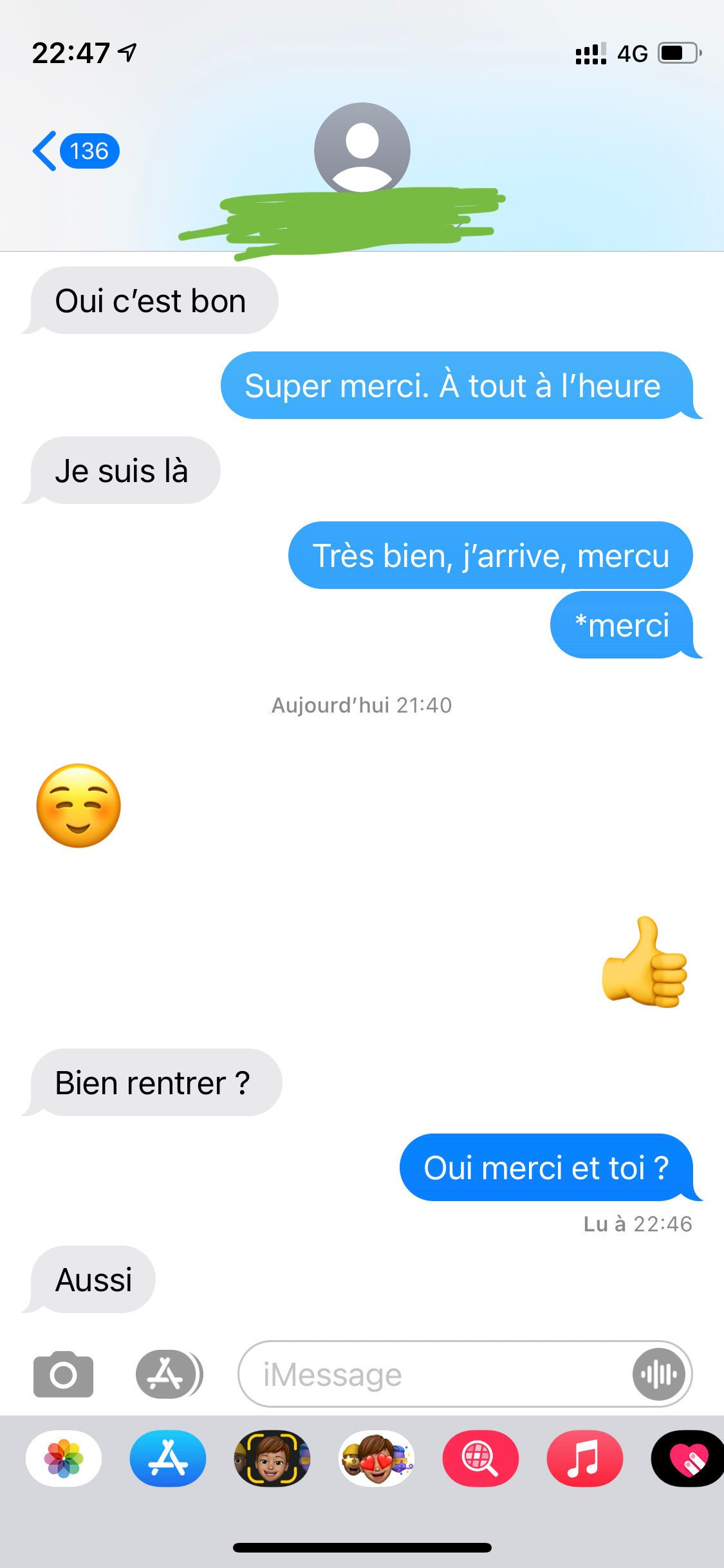Open the Memoji app in the strip
Screen dimensions: 724x1568
coord(272,1458)
